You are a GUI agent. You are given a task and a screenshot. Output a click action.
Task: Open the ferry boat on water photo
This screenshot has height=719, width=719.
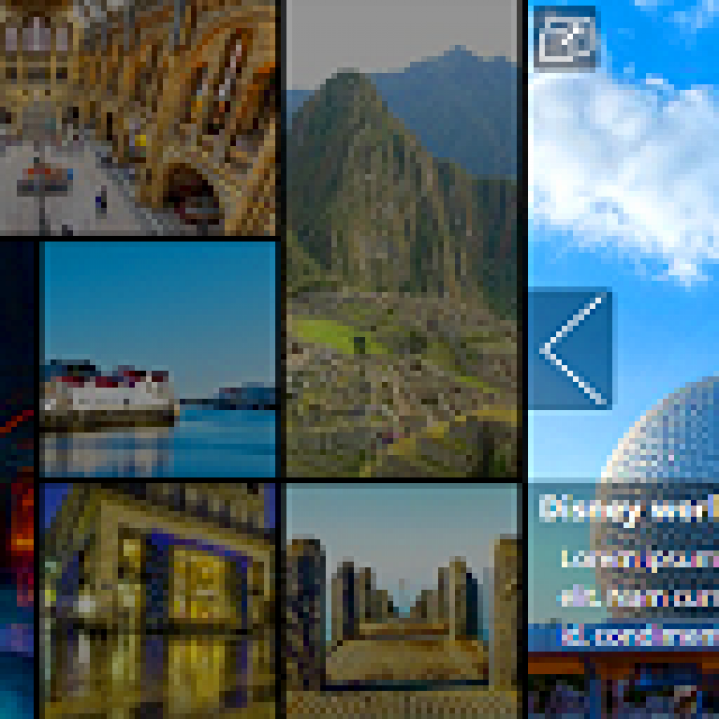[158, 359]
